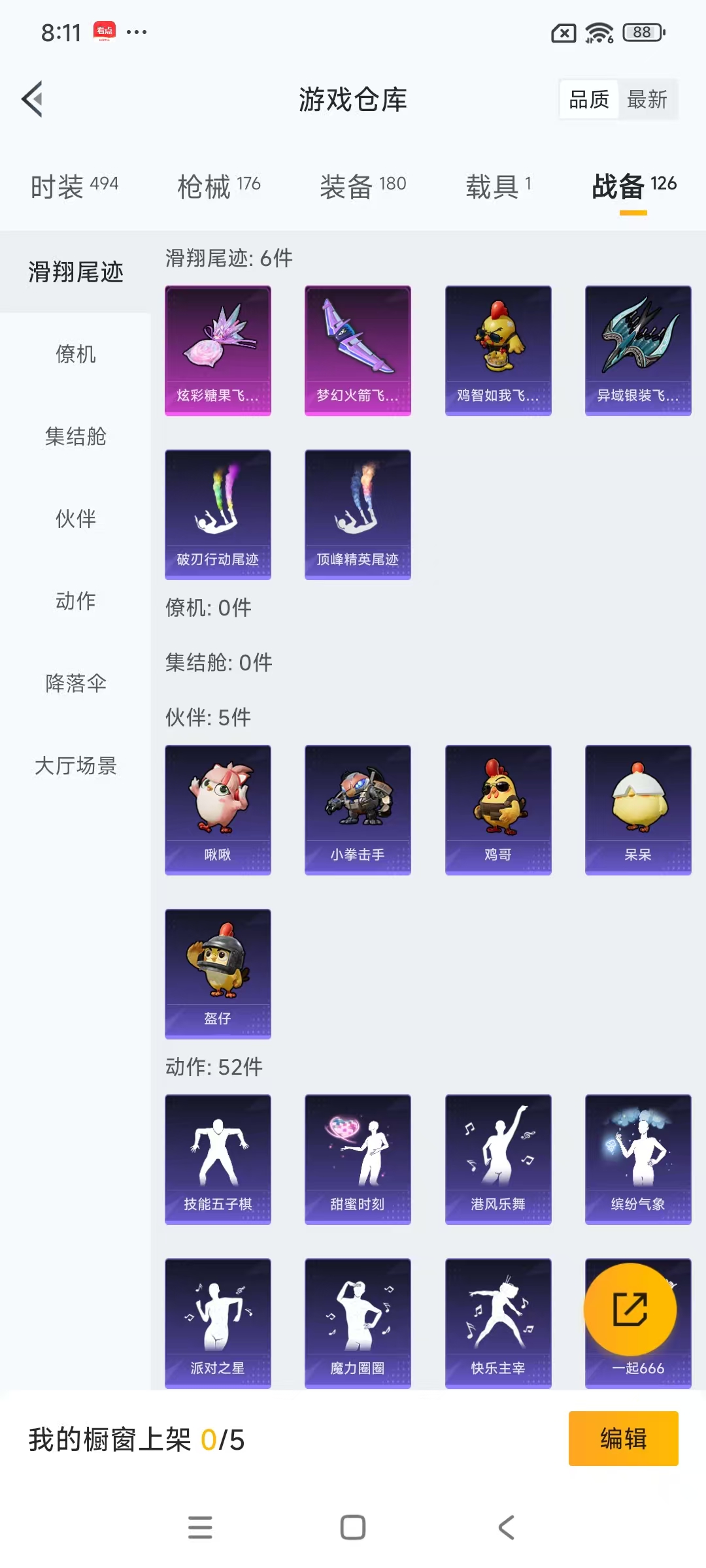The height and width of the screenshot is (1568, 706).
Task: Open the 枪械 weapons tab
Action: coord(218,185)
